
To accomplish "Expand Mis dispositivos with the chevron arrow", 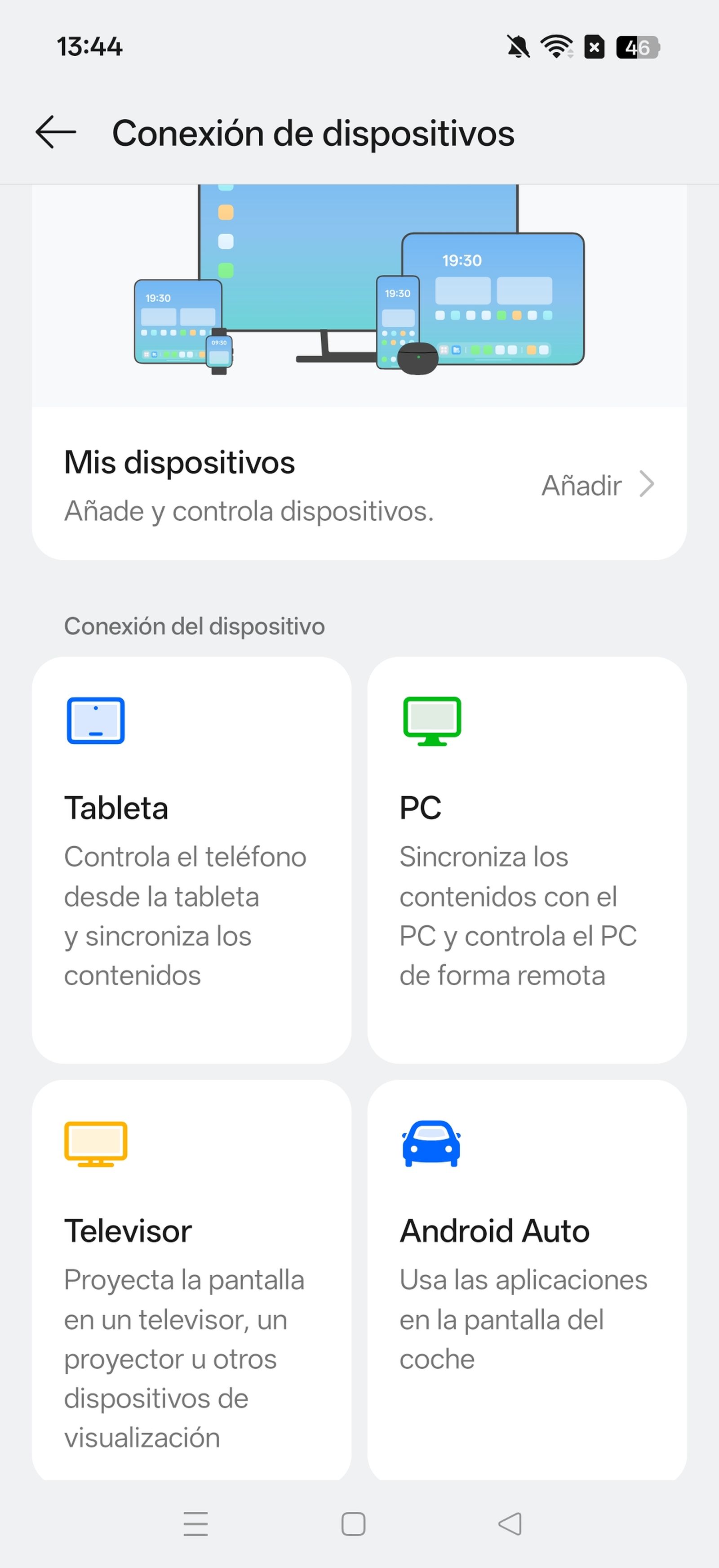I will click(647, 485).
